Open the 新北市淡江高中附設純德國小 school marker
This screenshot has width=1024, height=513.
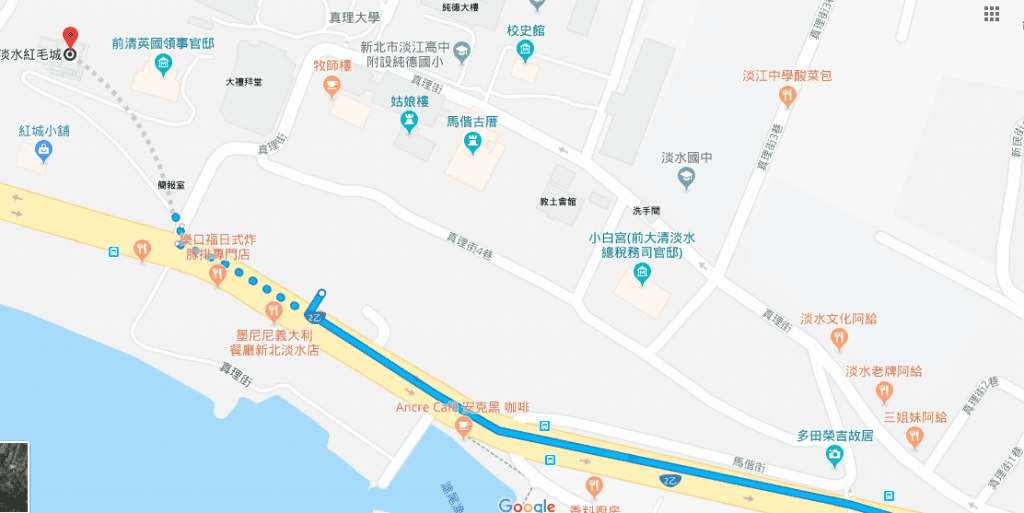click(x=462, y=49)
